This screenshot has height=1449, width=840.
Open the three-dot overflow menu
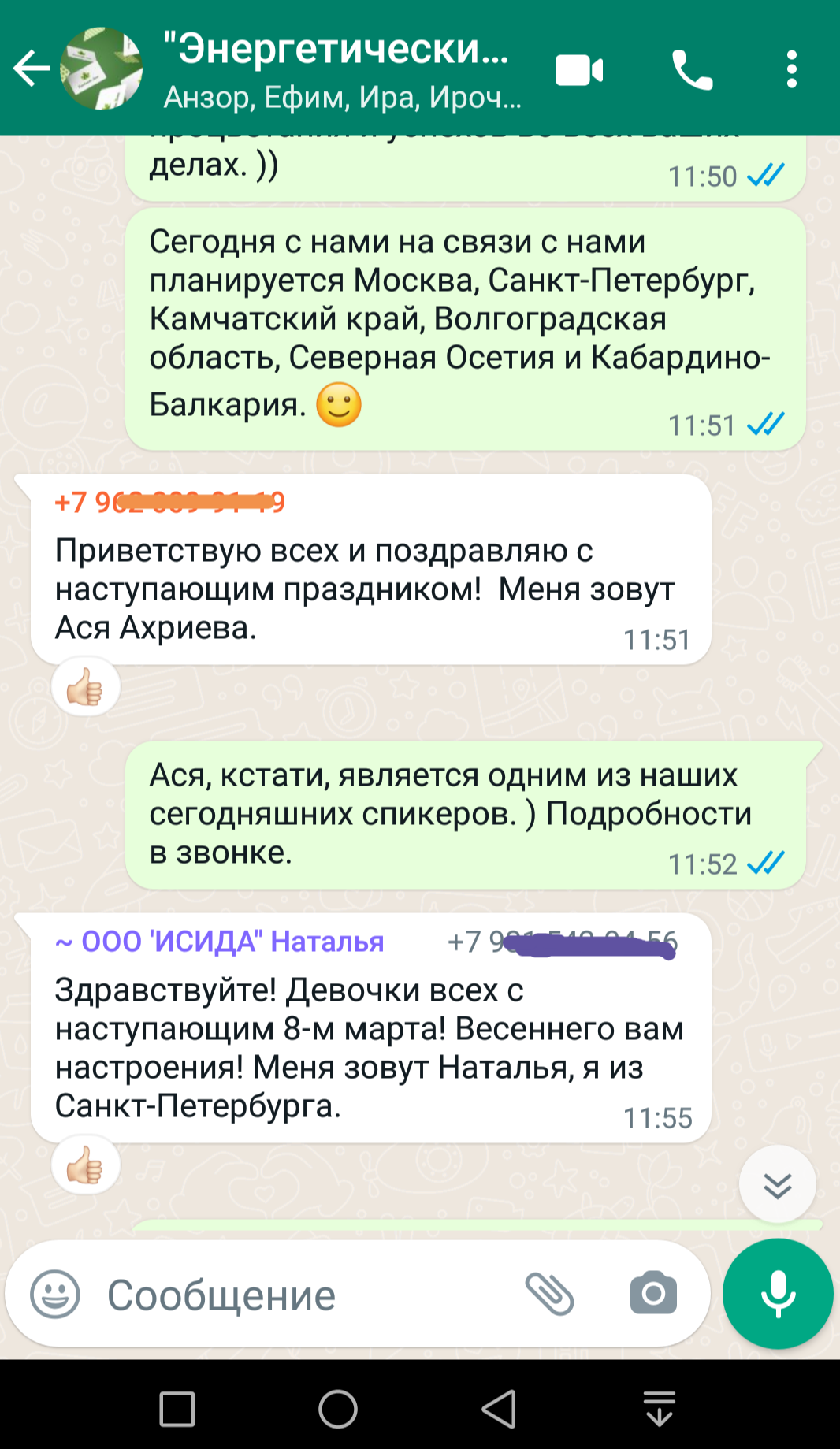[791, 69]
